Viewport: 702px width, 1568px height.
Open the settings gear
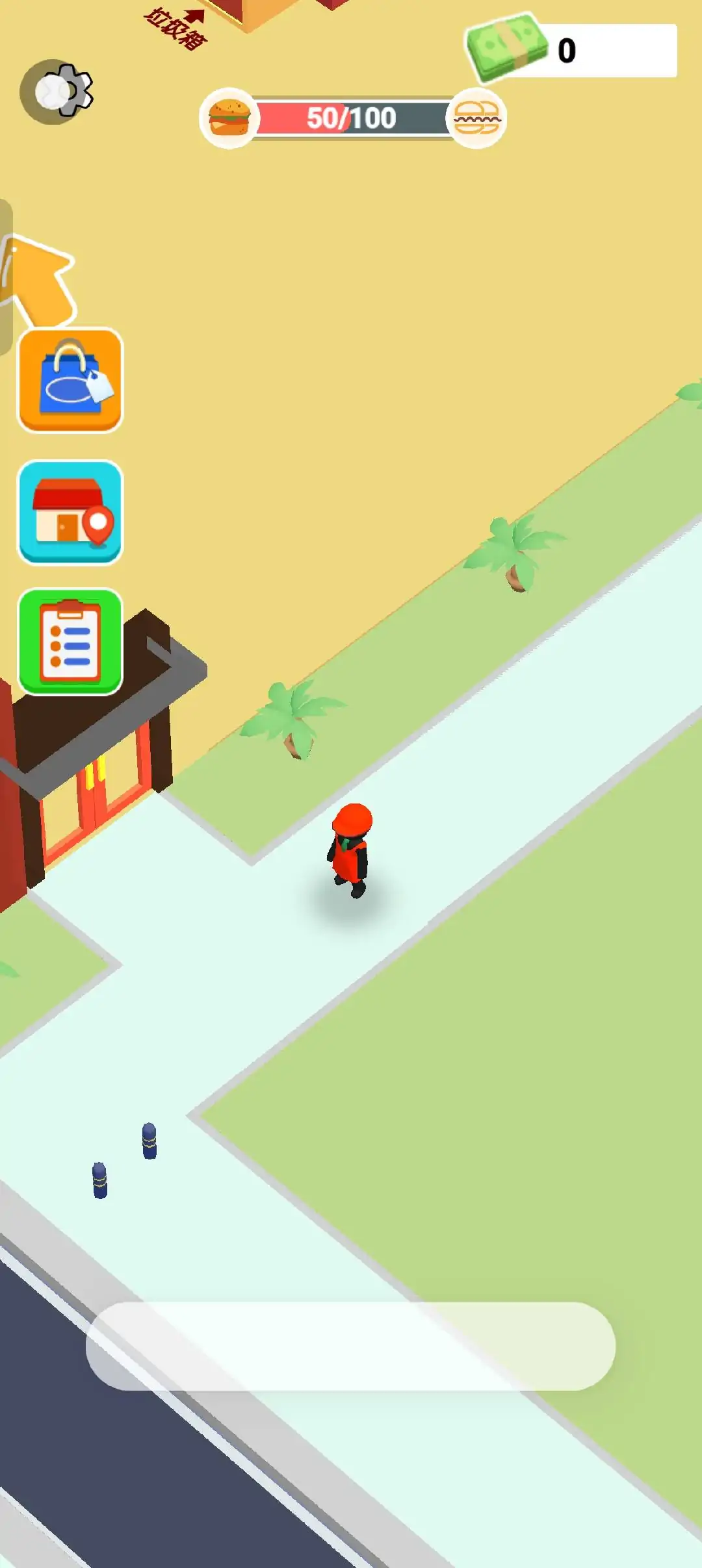tap(57, 92)
